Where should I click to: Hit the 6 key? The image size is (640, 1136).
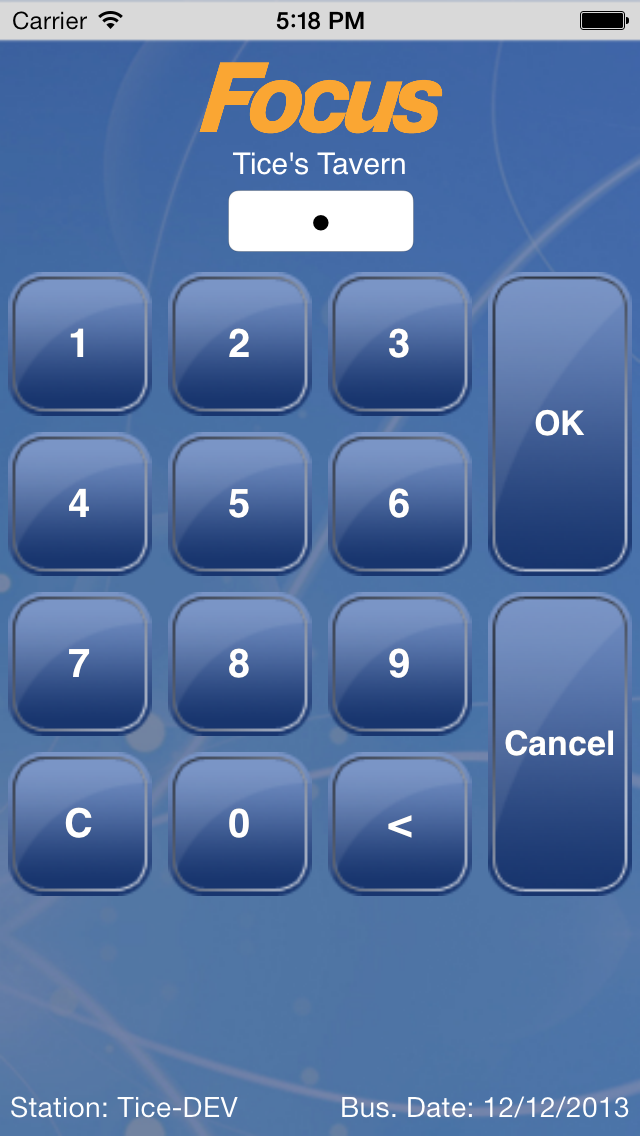pyautogui.click(x=399, y=504)
